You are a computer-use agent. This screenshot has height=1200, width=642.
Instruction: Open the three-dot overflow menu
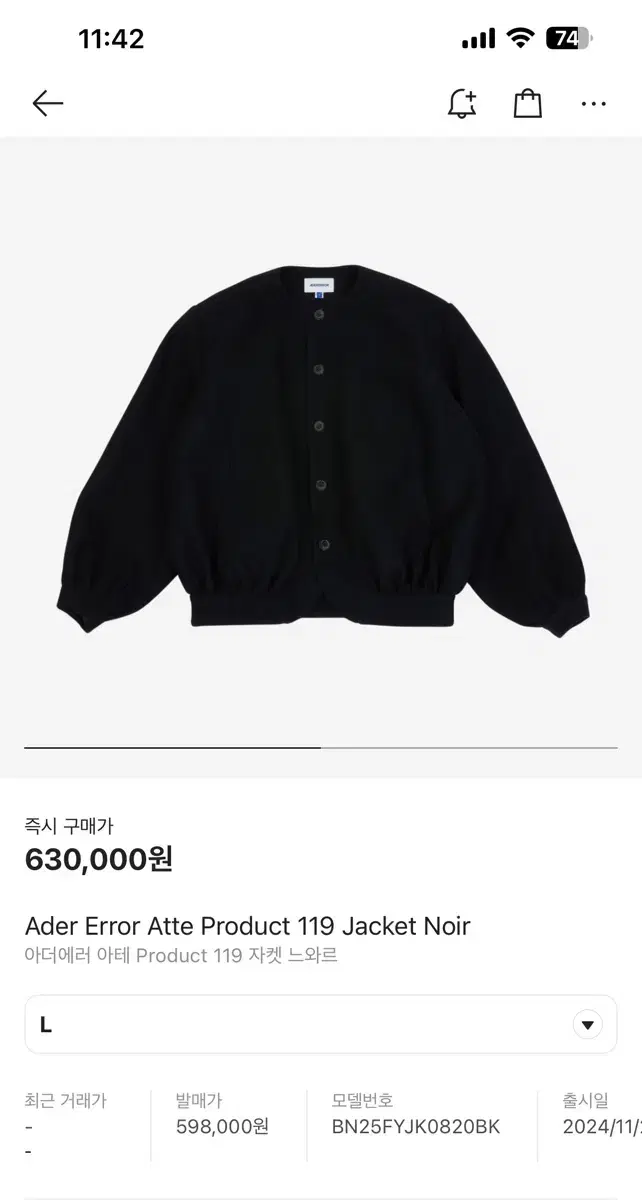[x=594, y=104]
